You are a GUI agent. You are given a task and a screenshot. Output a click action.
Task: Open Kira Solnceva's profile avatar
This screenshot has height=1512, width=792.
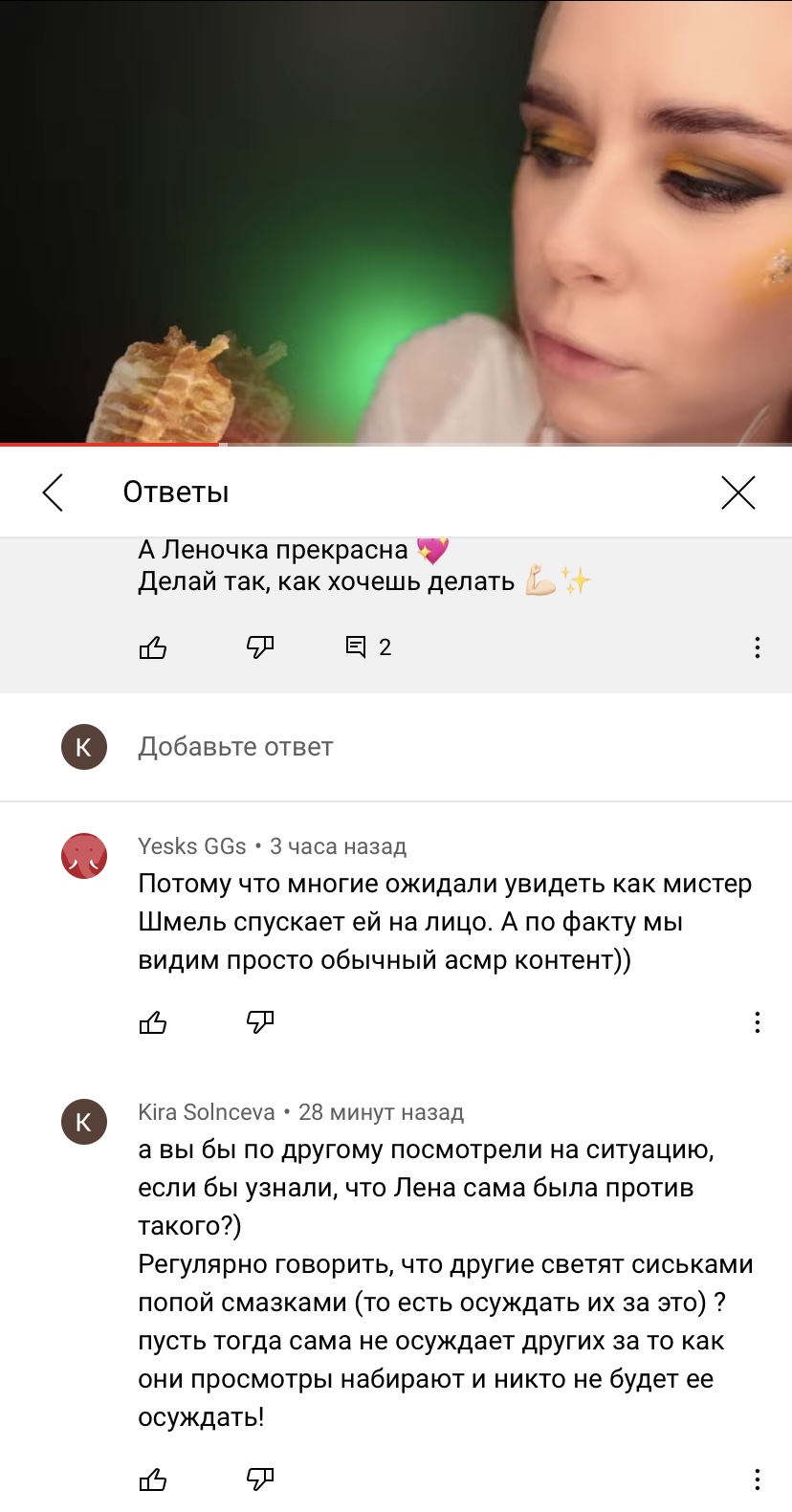click(x=84, y=1122)
